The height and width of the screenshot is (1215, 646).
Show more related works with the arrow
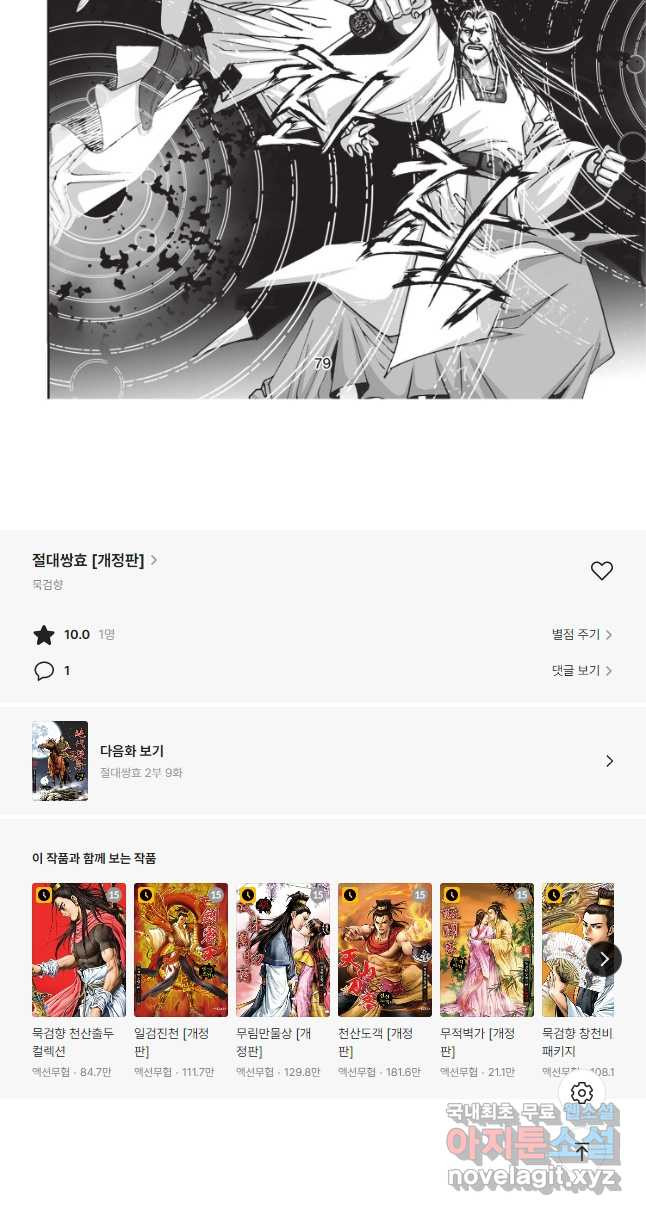click(x=604, y=959)
